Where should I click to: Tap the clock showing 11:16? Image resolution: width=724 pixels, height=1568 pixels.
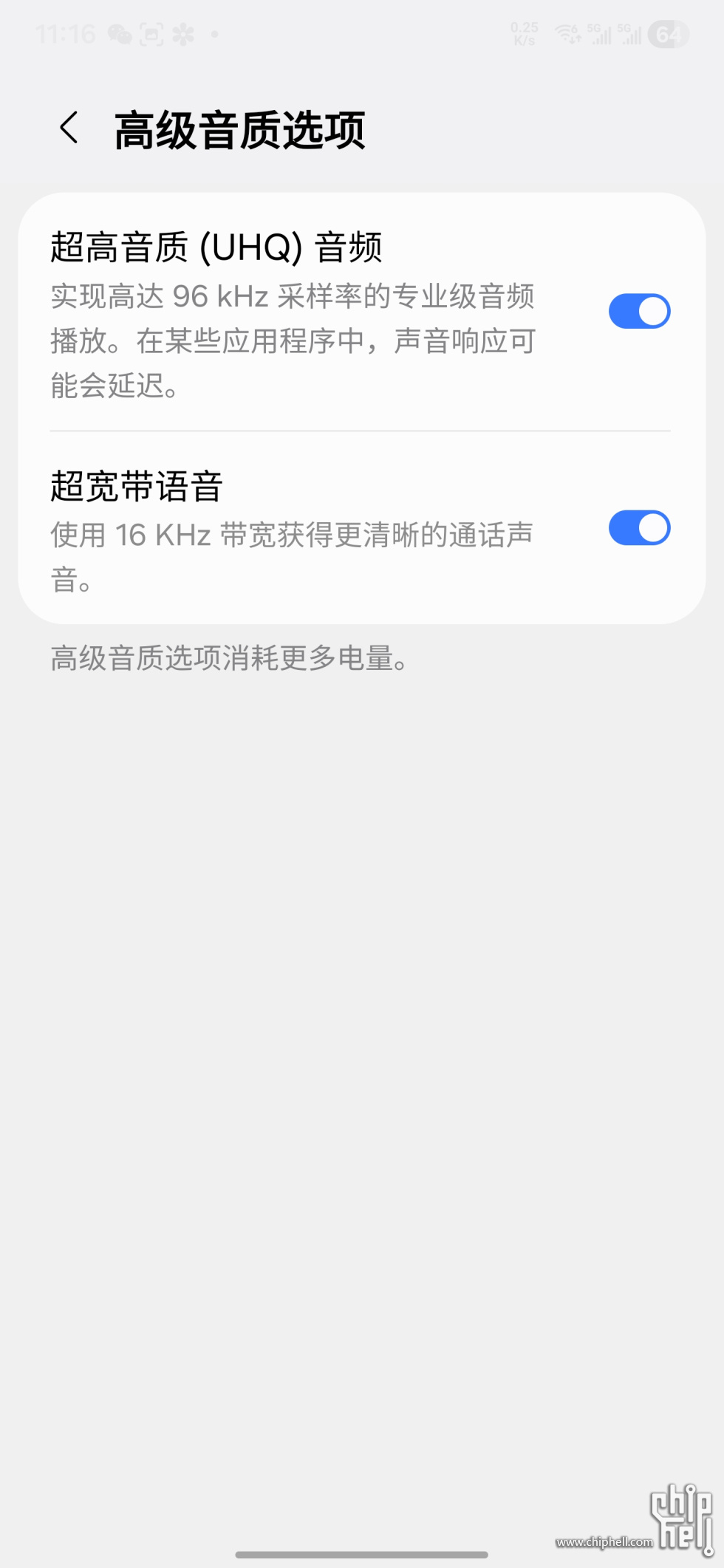[65, 34]
